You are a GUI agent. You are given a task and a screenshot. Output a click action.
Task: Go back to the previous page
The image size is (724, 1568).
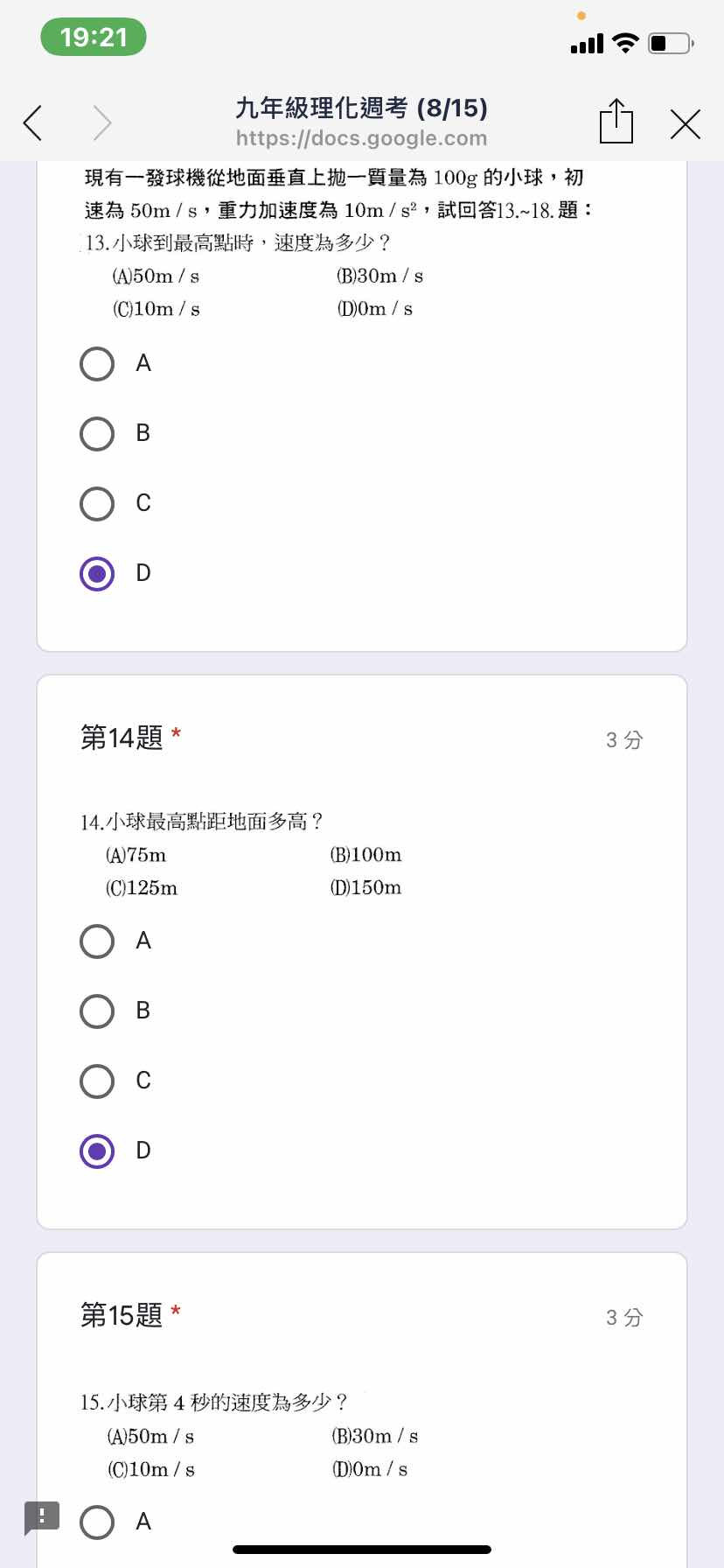32,123
